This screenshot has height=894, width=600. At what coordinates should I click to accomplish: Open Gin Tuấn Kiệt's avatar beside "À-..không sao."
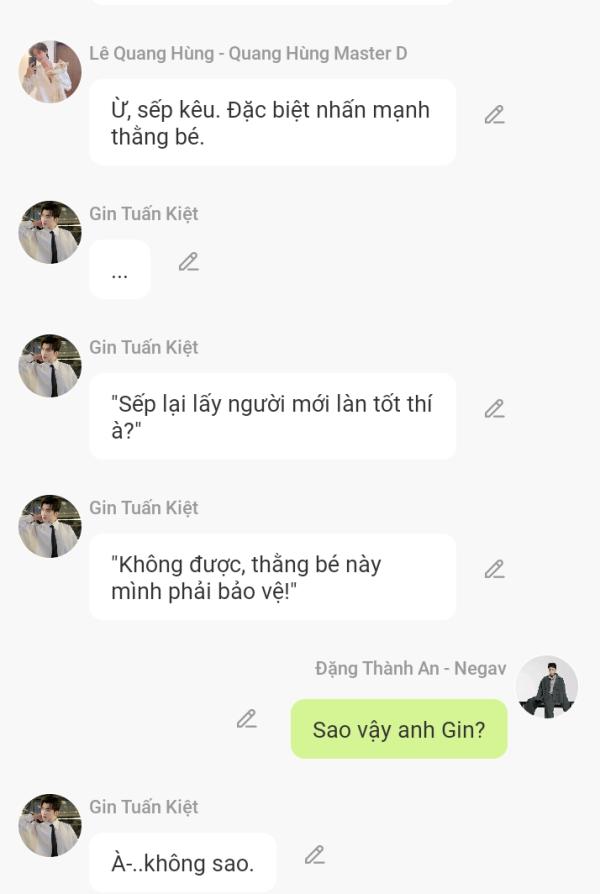tap(50, 825)
